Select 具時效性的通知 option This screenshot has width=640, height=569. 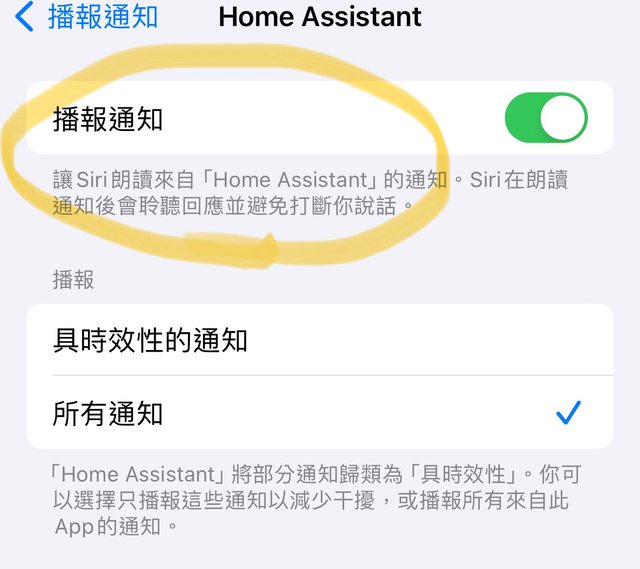pos(318,341)
